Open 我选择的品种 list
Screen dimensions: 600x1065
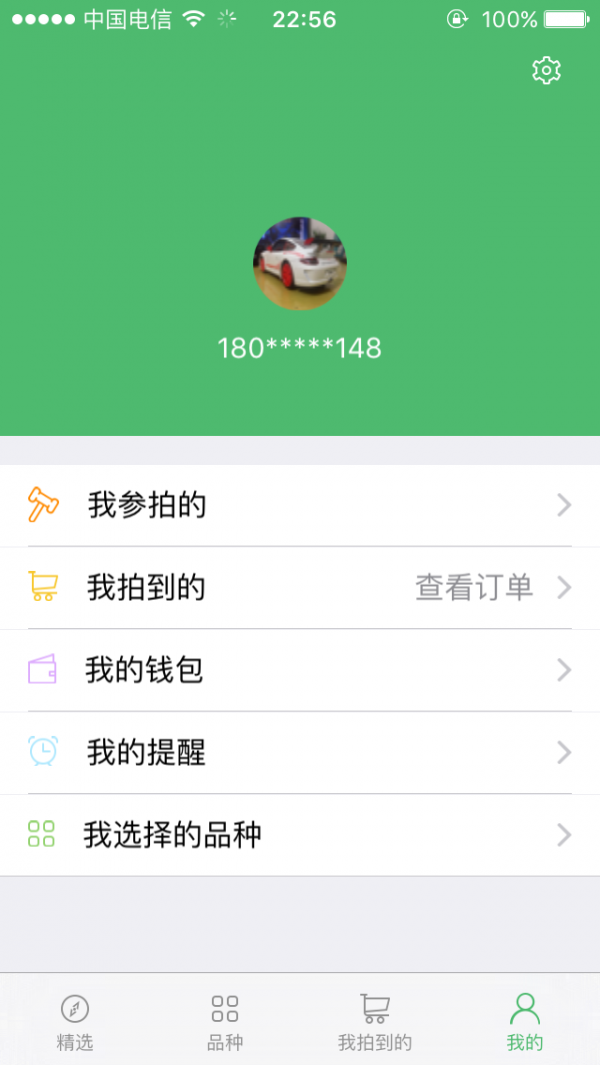tap(300, 835)
